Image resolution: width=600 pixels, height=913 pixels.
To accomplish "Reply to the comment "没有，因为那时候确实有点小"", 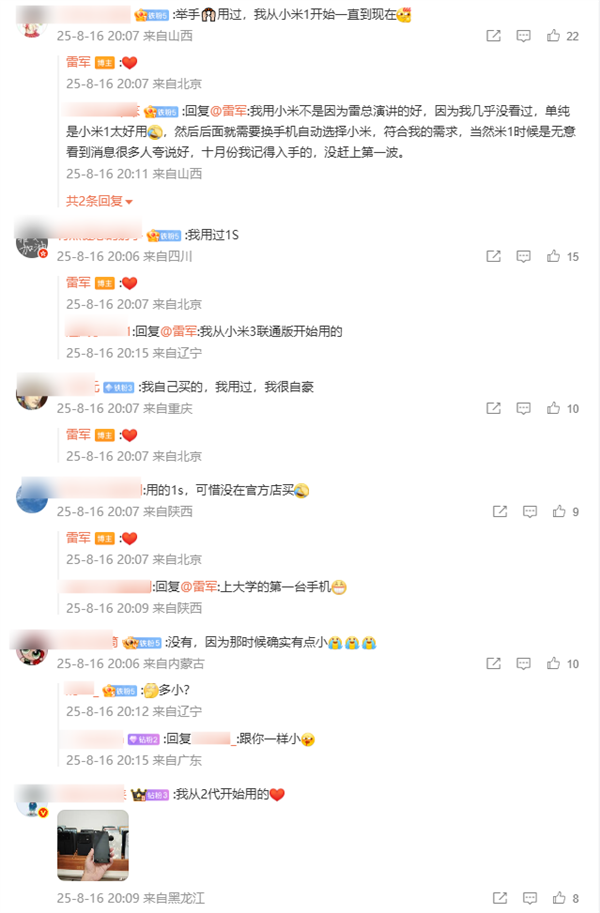I will [523, 663].
